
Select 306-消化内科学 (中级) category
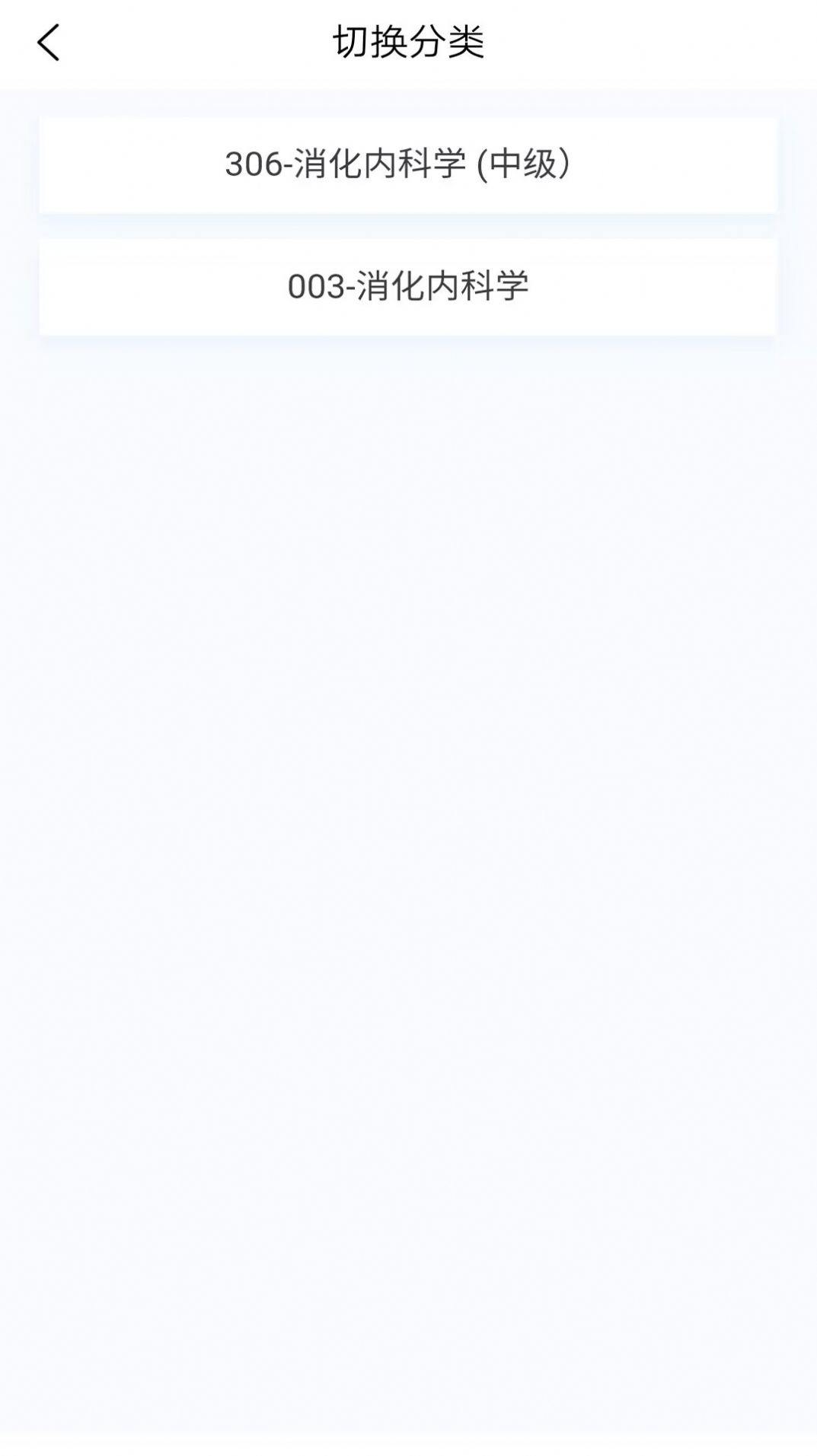(x=408, y=164)
